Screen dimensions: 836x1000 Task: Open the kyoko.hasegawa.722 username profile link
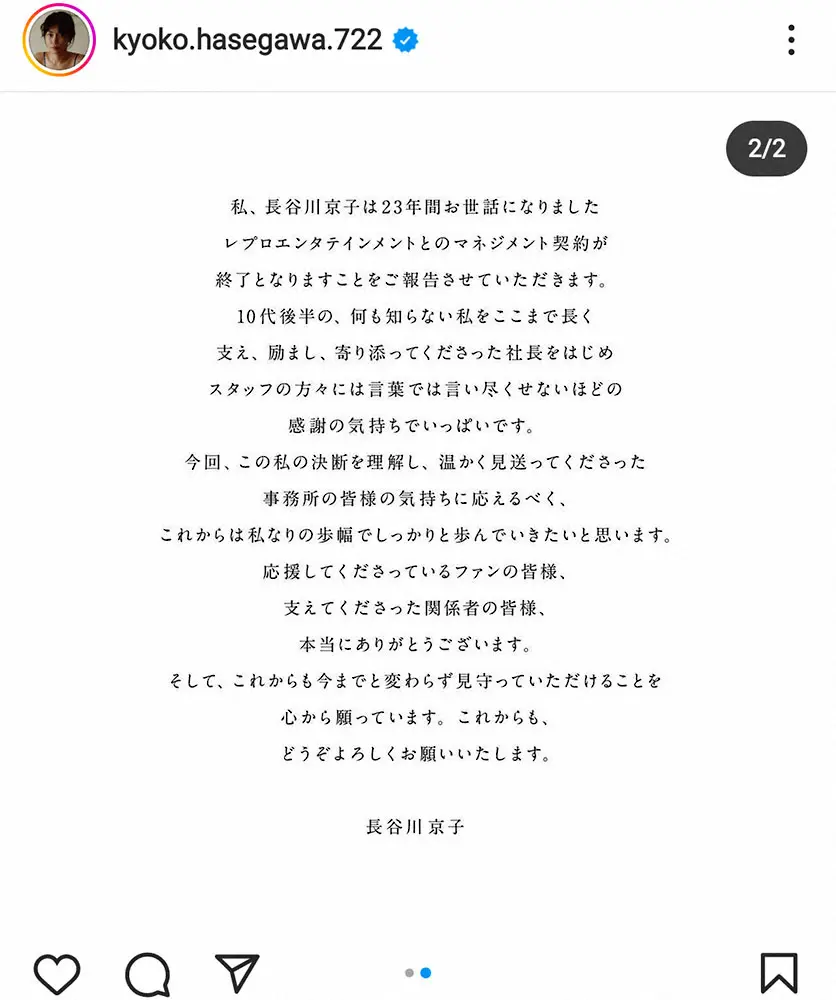247,40
